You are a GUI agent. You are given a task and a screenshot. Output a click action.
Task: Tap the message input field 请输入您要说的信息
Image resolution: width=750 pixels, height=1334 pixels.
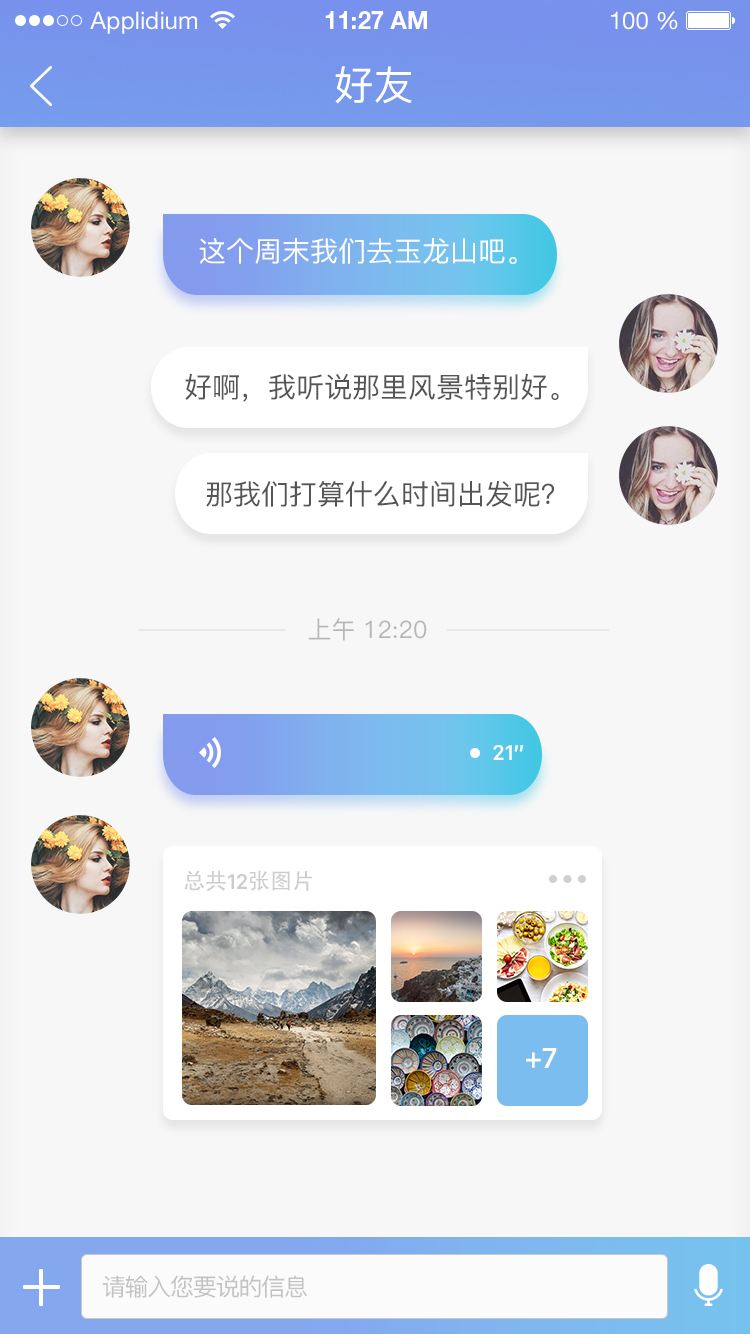[375, 1286]
